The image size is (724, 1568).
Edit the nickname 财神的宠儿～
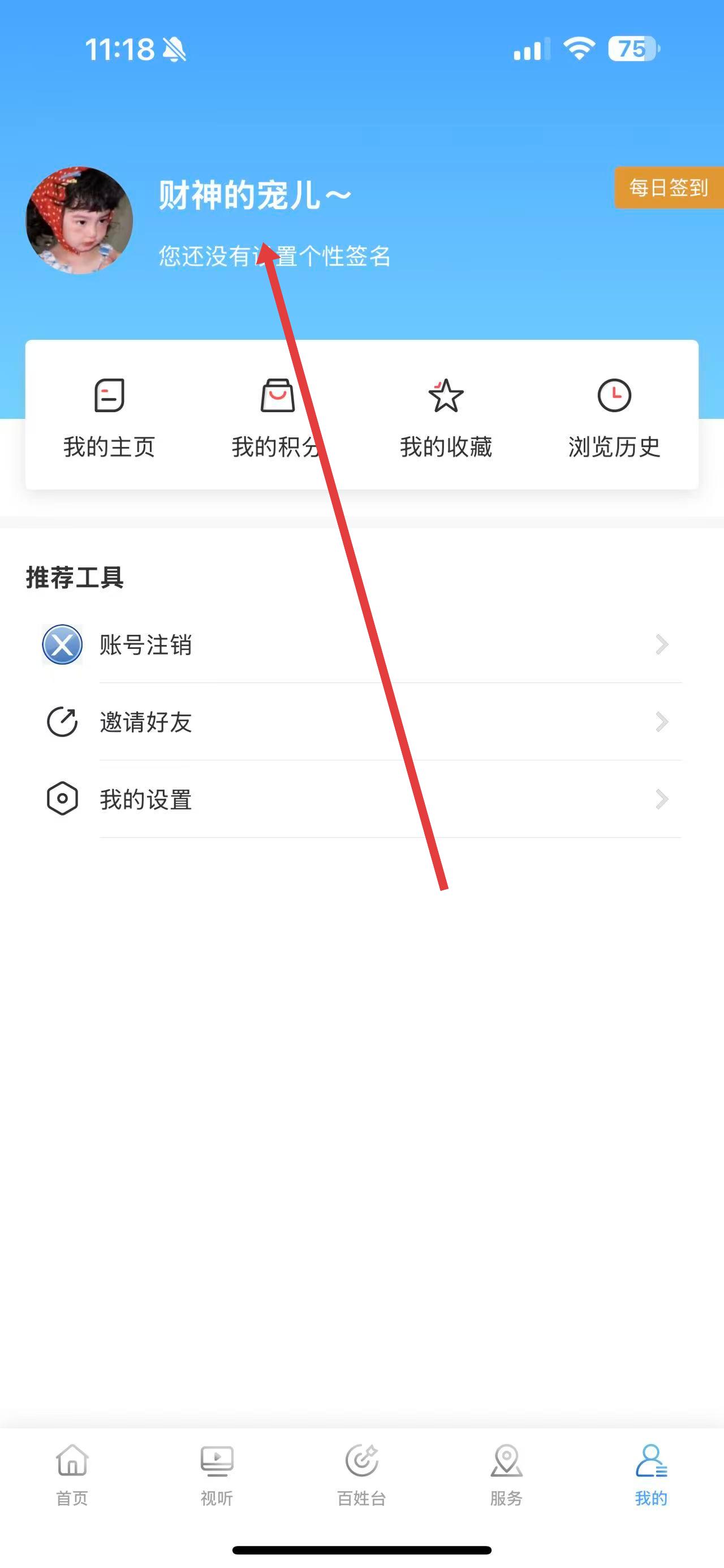tap(255, 196)
